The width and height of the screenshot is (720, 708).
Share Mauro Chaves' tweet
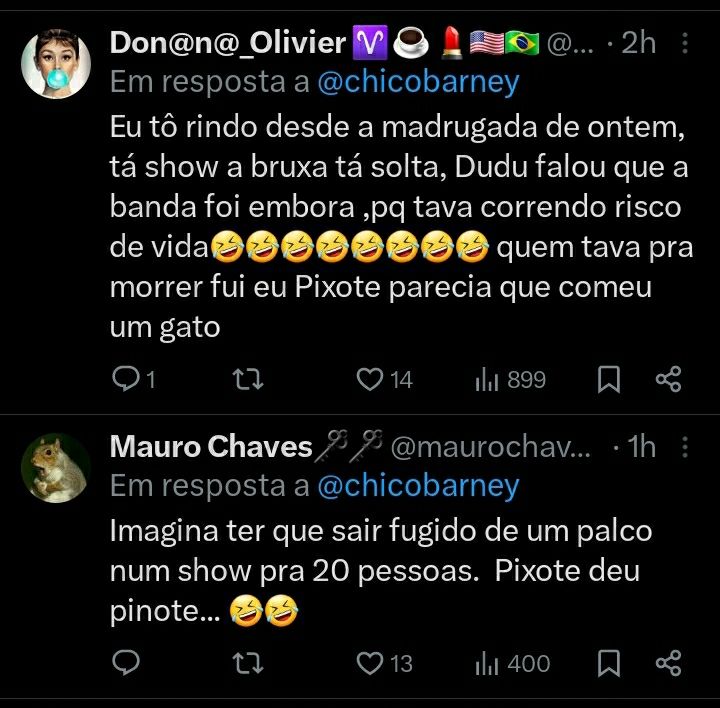(x=668, y=662)
